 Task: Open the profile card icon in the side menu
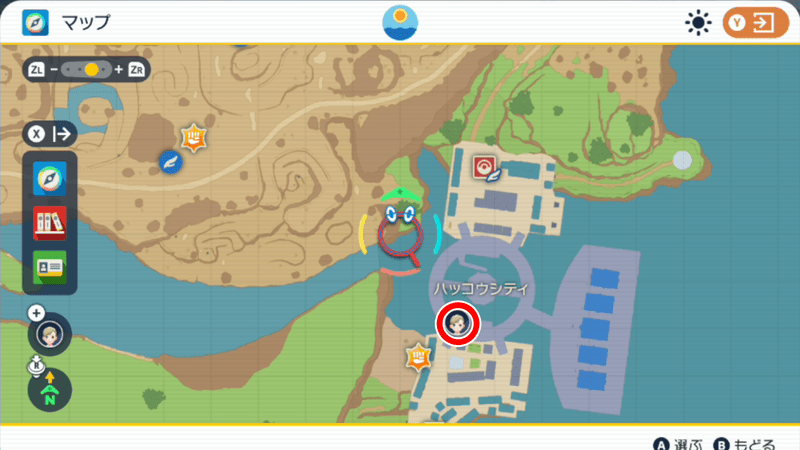49,267
